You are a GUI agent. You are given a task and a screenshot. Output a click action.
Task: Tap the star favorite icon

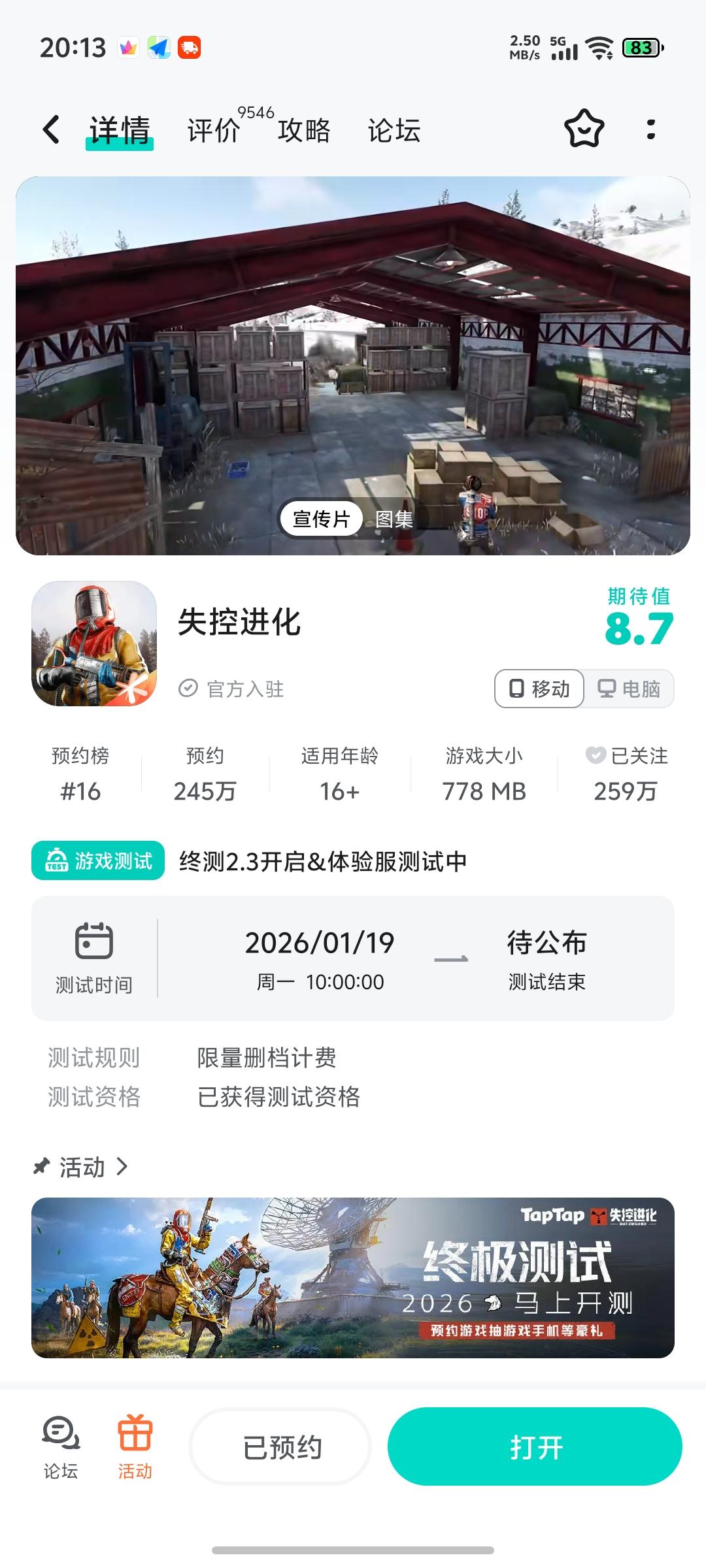(584, 129)
